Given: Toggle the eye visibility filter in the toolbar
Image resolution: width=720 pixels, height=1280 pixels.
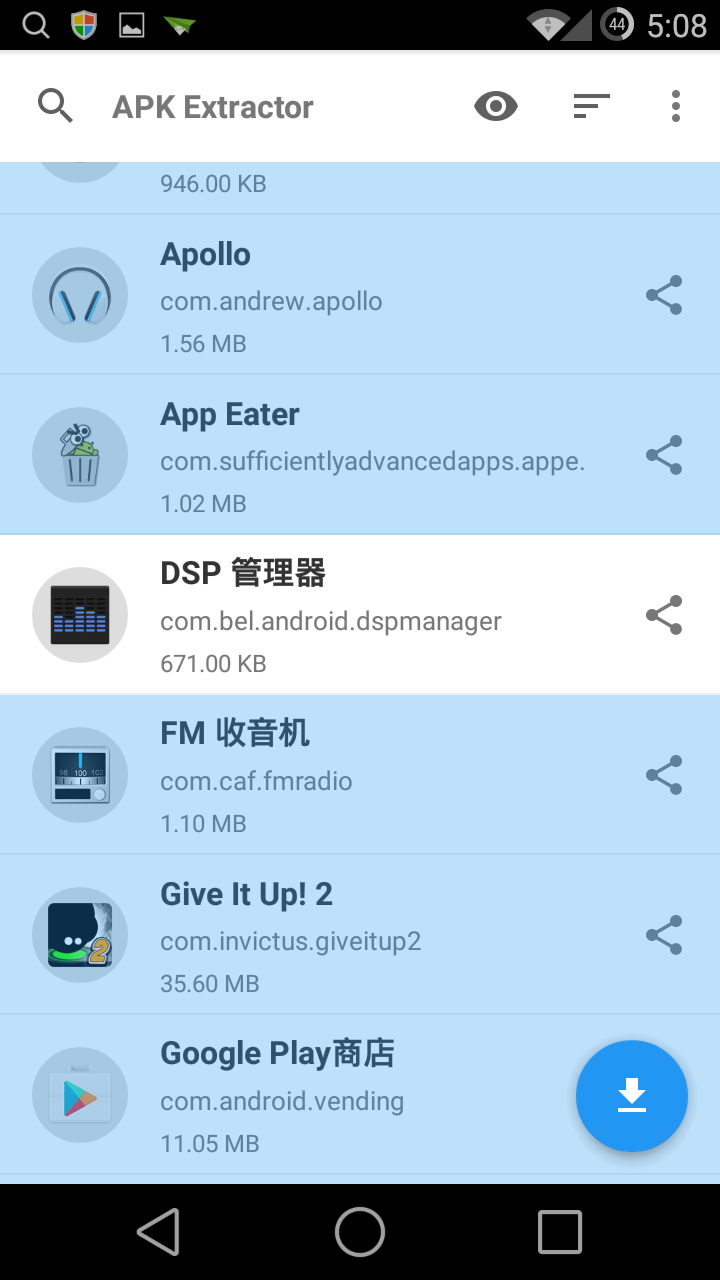Looking at the screenshot, I should (495, 106).
